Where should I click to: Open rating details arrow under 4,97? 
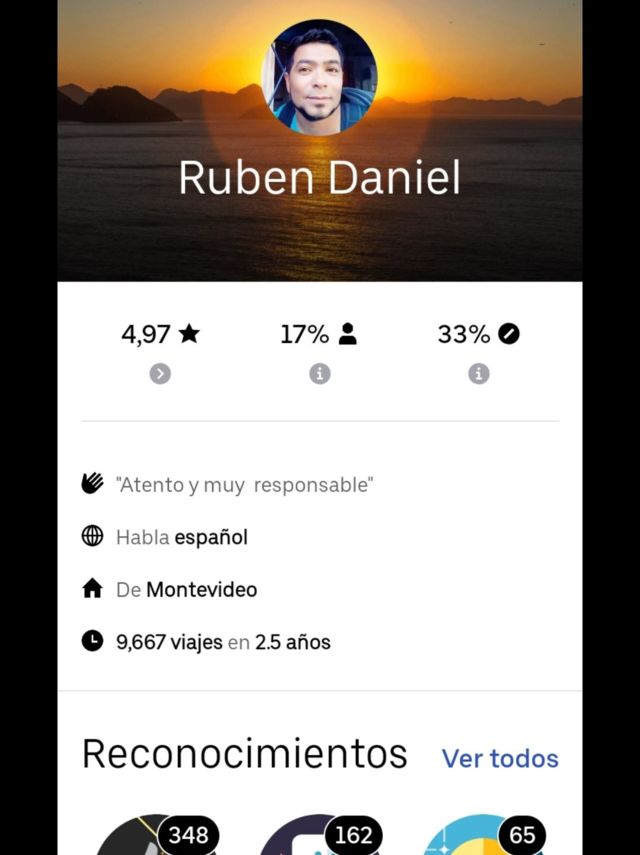click(160, 373)
